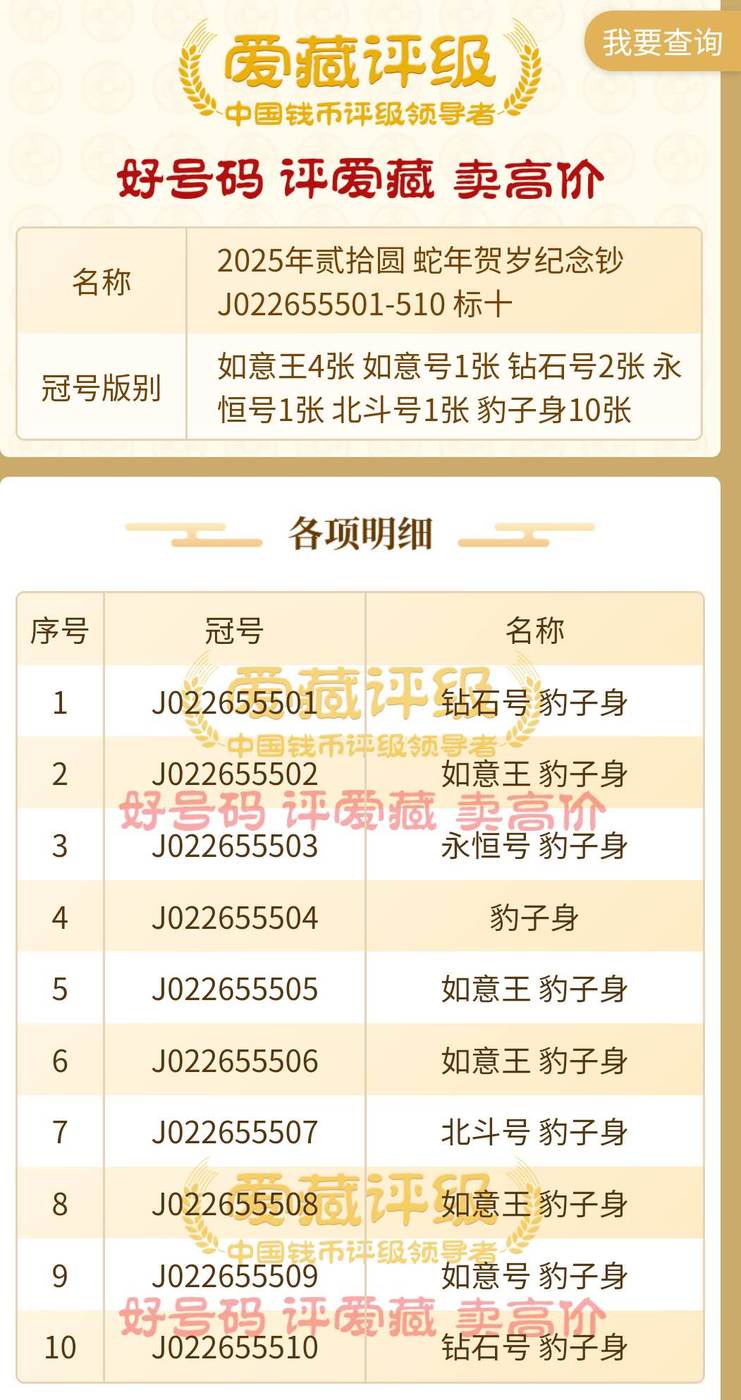Tap the 我要查询 button

click(x=662, y=42)
